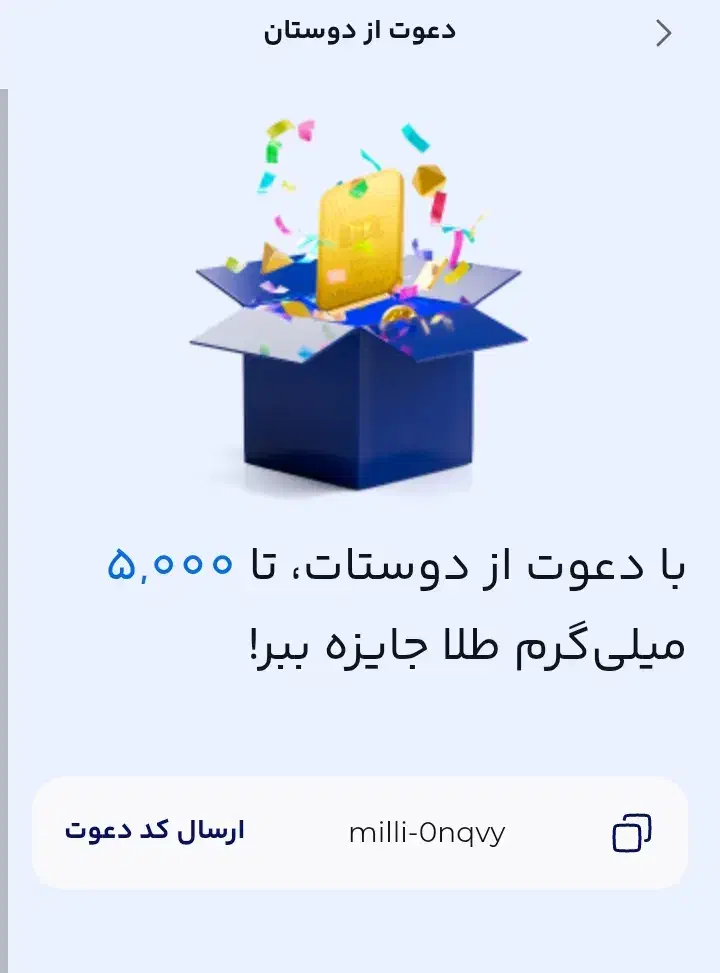Select the copy-to-clipboard icon beside the code
The width and height of the screenshot is (720, 973).
(x=632, y=829)
